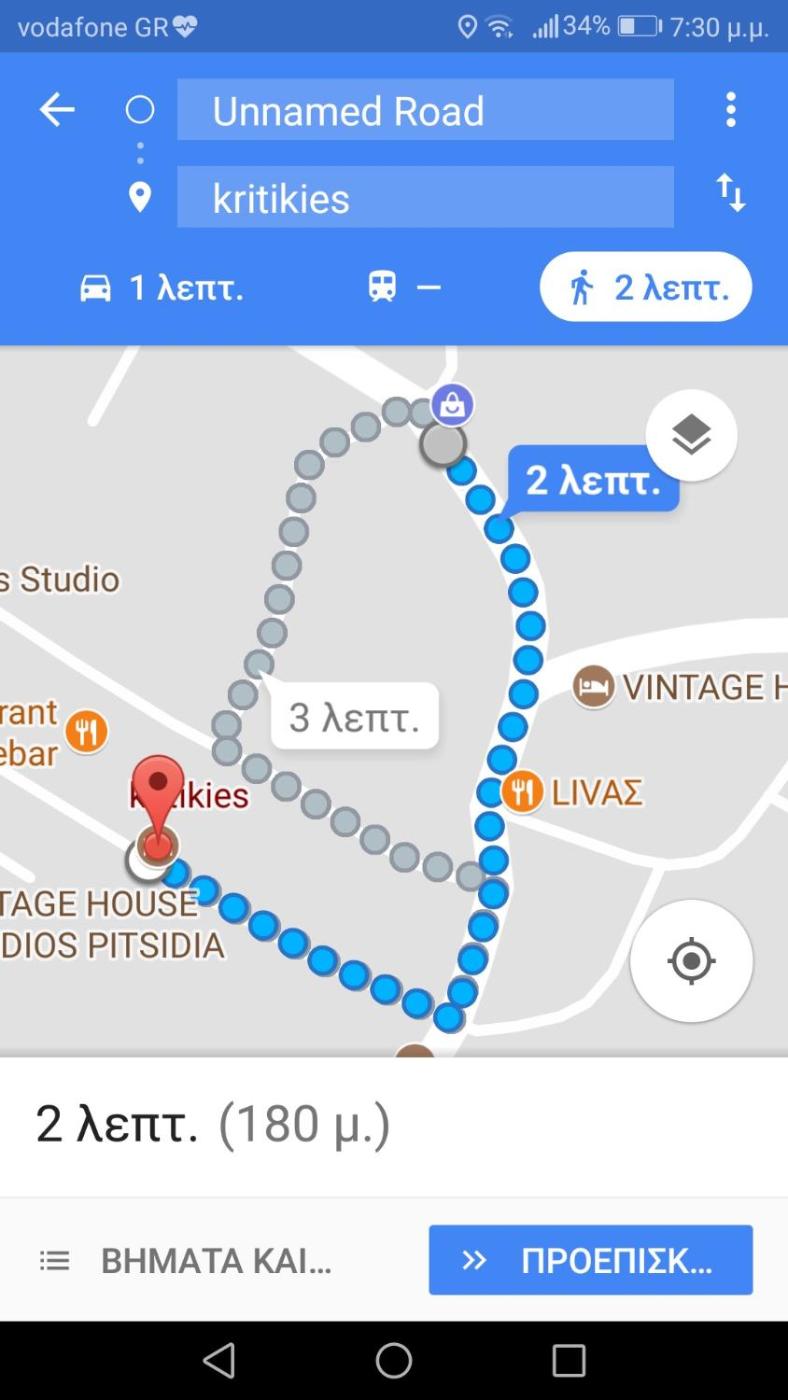Open the LIVAΣ restaurant marker

pos(521,792)
